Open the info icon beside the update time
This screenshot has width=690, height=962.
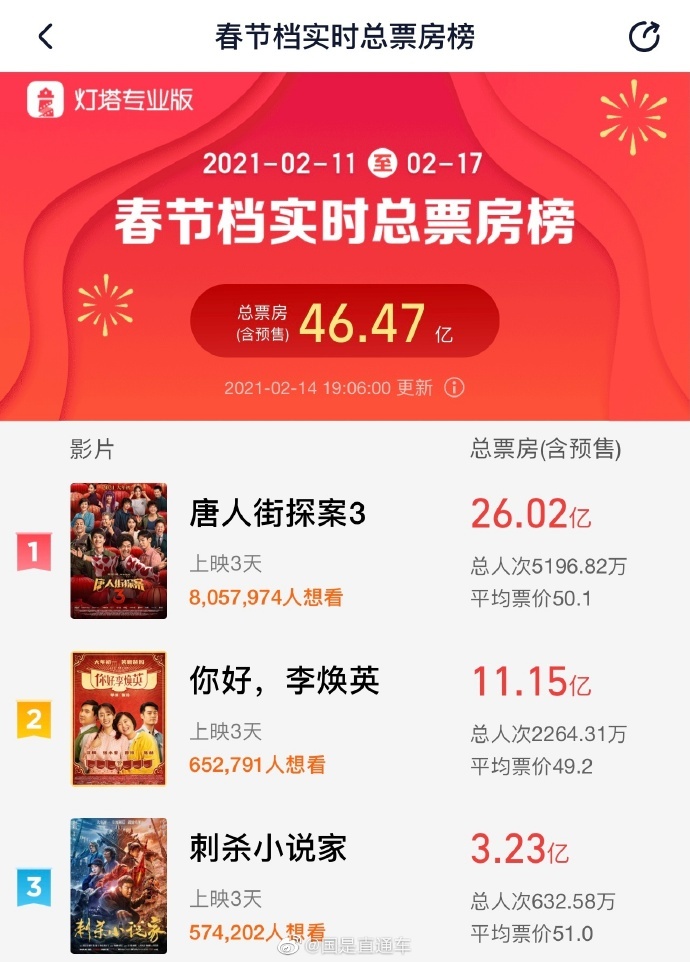click(x=454, y=387)
